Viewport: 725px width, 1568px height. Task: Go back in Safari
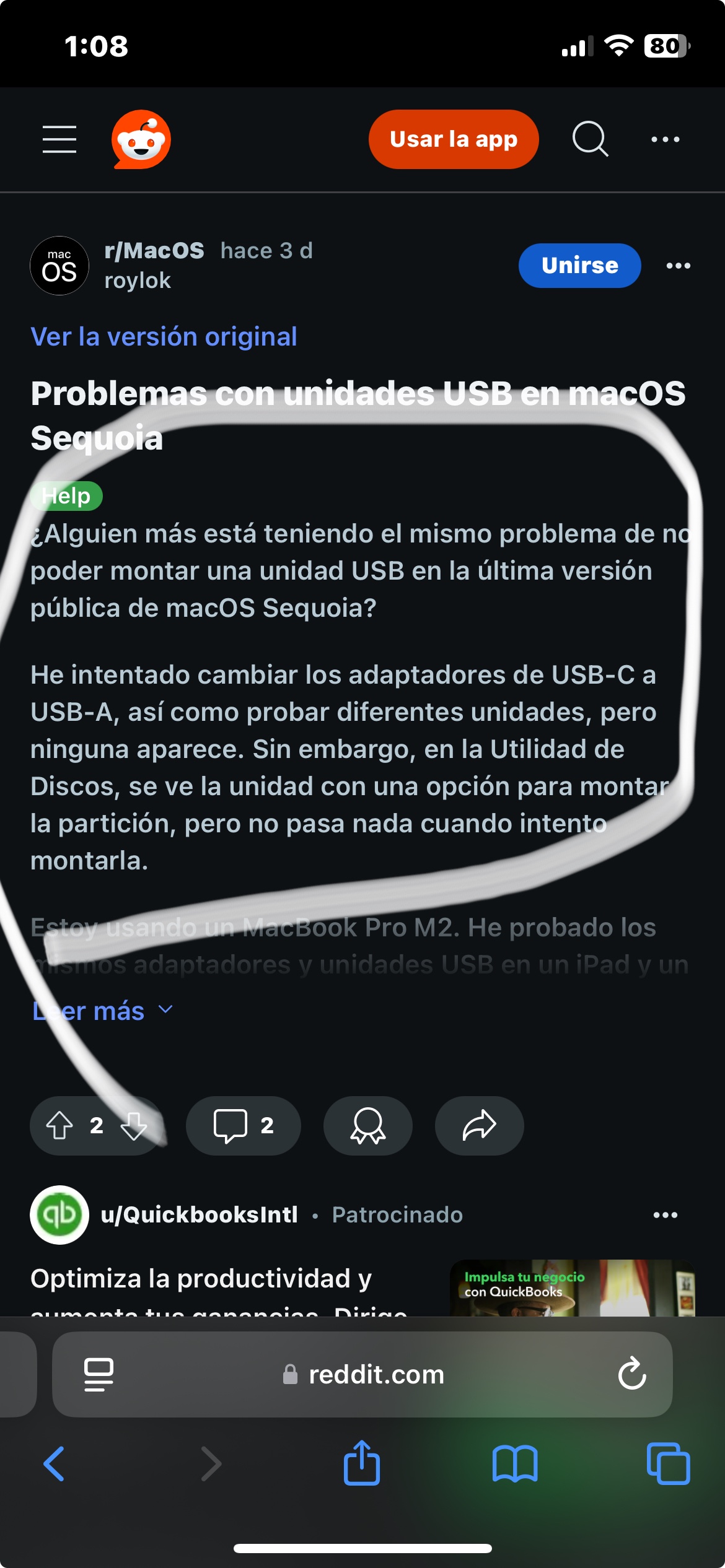[54, 1464]
